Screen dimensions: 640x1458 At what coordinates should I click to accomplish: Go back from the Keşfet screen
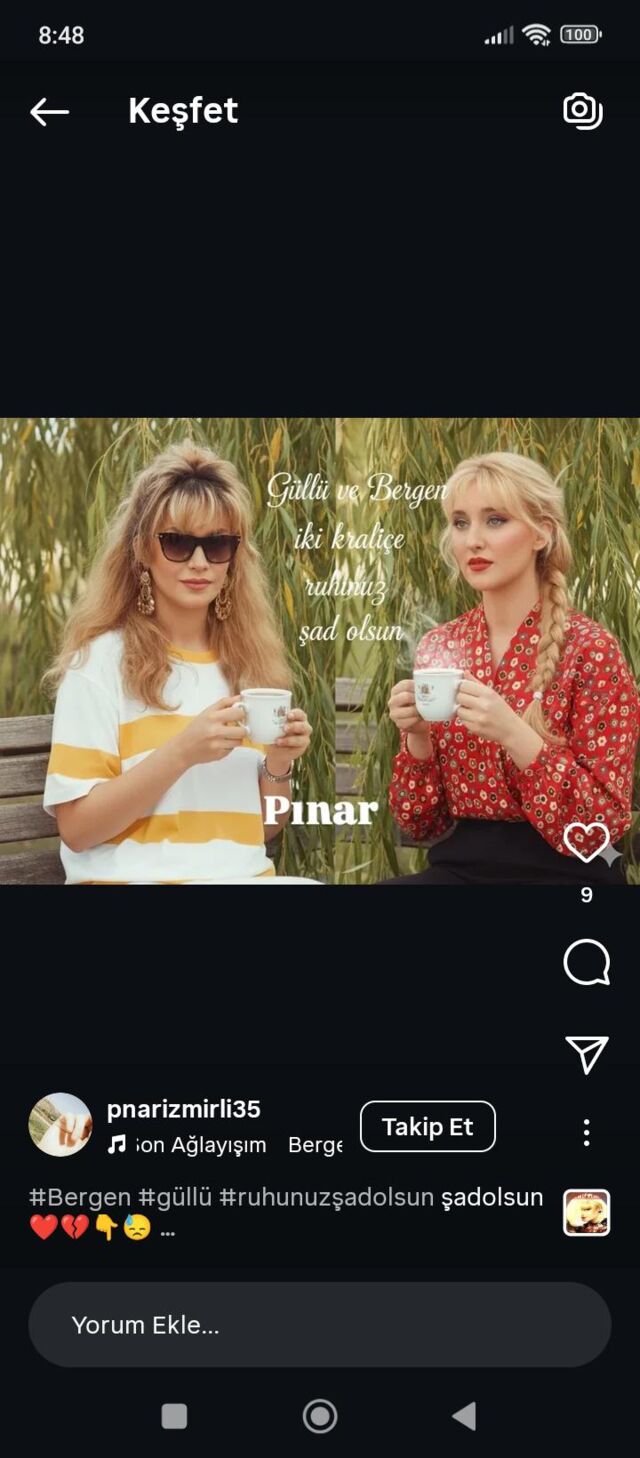(x=49, y=112)
